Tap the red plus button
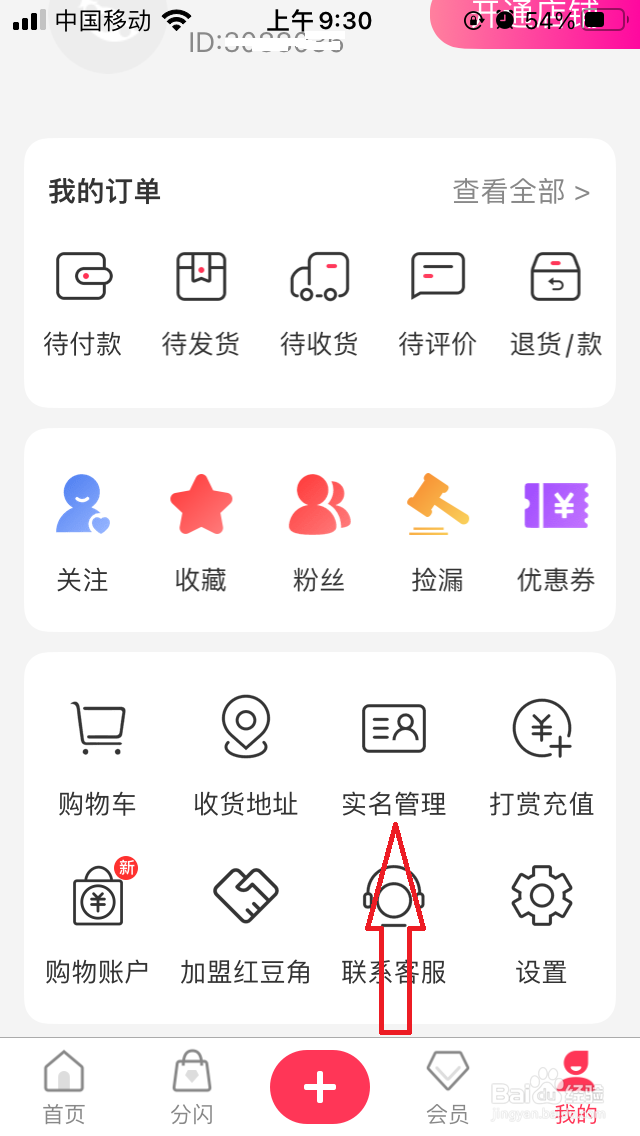Viewport: 640px width, 1136px height. [320, 1087]
